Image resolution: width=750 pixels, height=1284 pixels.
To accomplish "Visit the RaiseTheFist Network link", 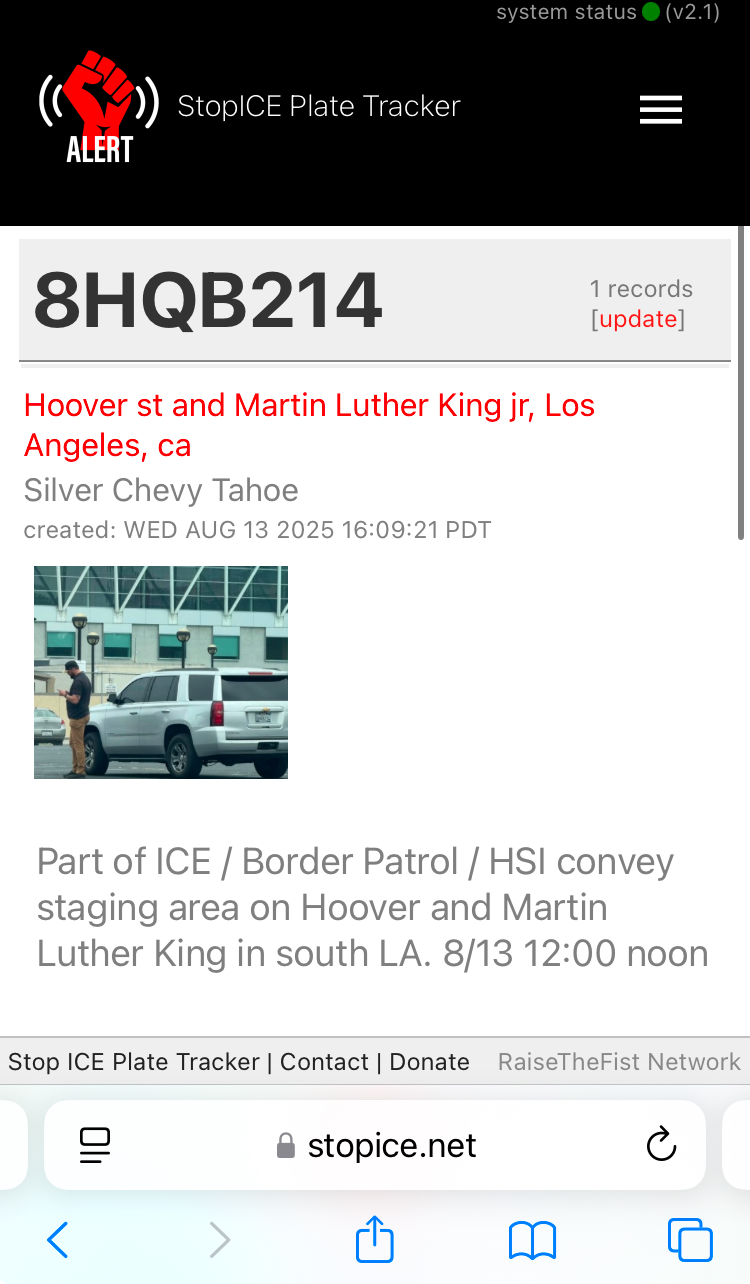I will coord(619,1062).
